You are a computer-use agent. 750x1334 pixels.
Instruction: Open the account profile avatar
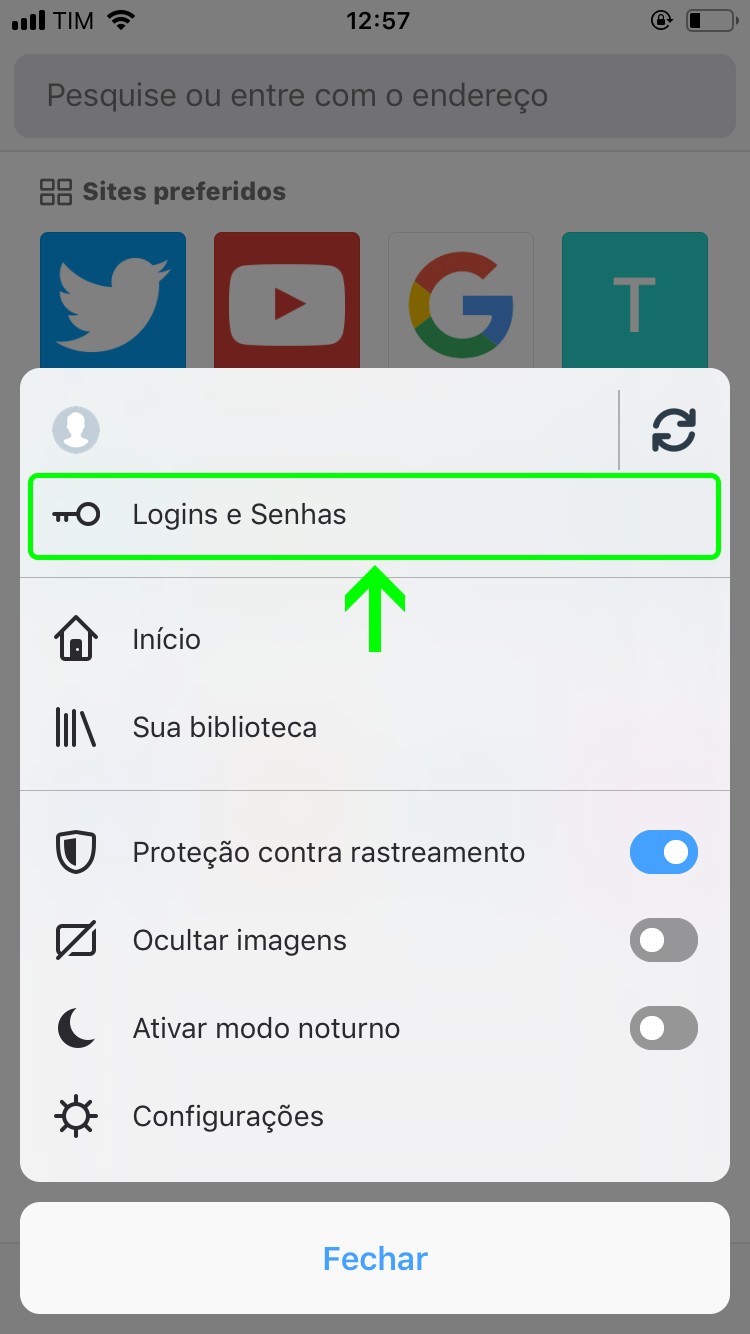(x=76, y=429)
